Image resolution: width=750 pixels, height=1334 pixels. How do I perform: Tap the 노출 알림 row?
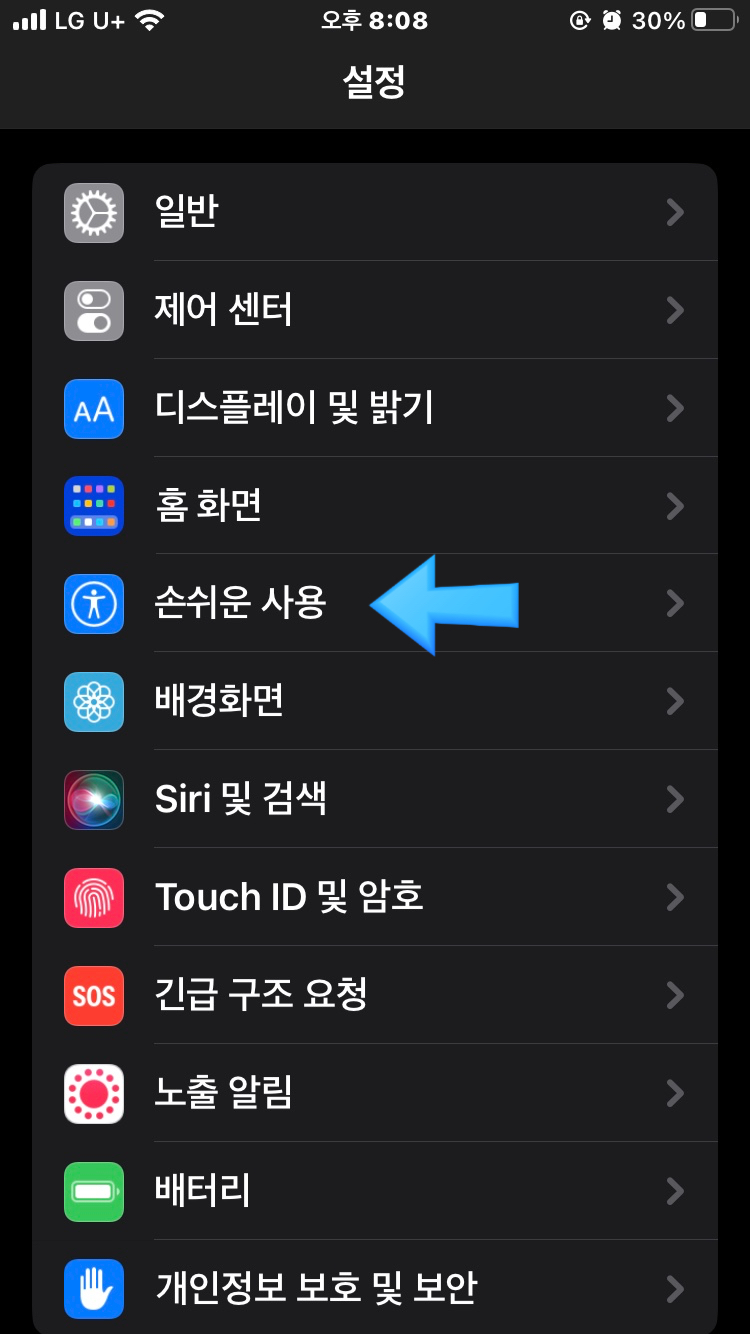tap(375, 1094)
